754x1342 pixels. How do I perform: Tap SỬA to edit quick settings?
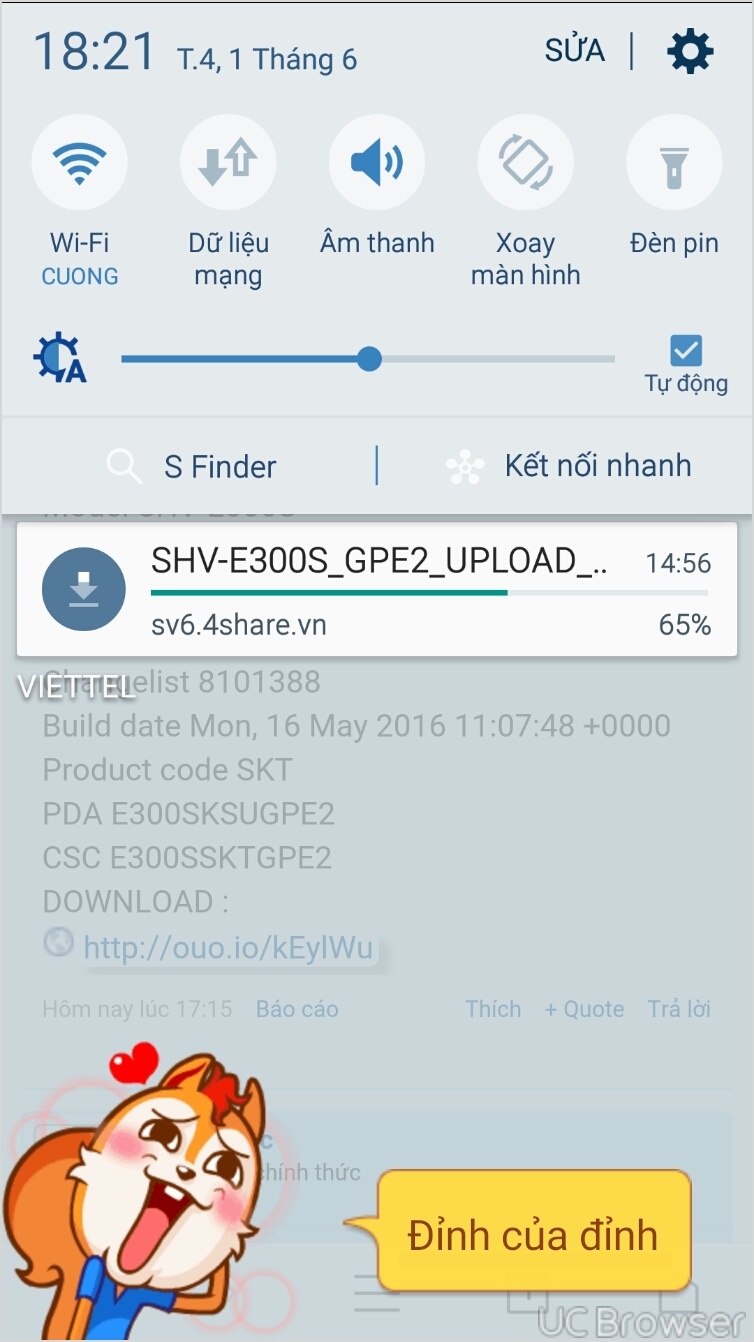pos(575,50)
